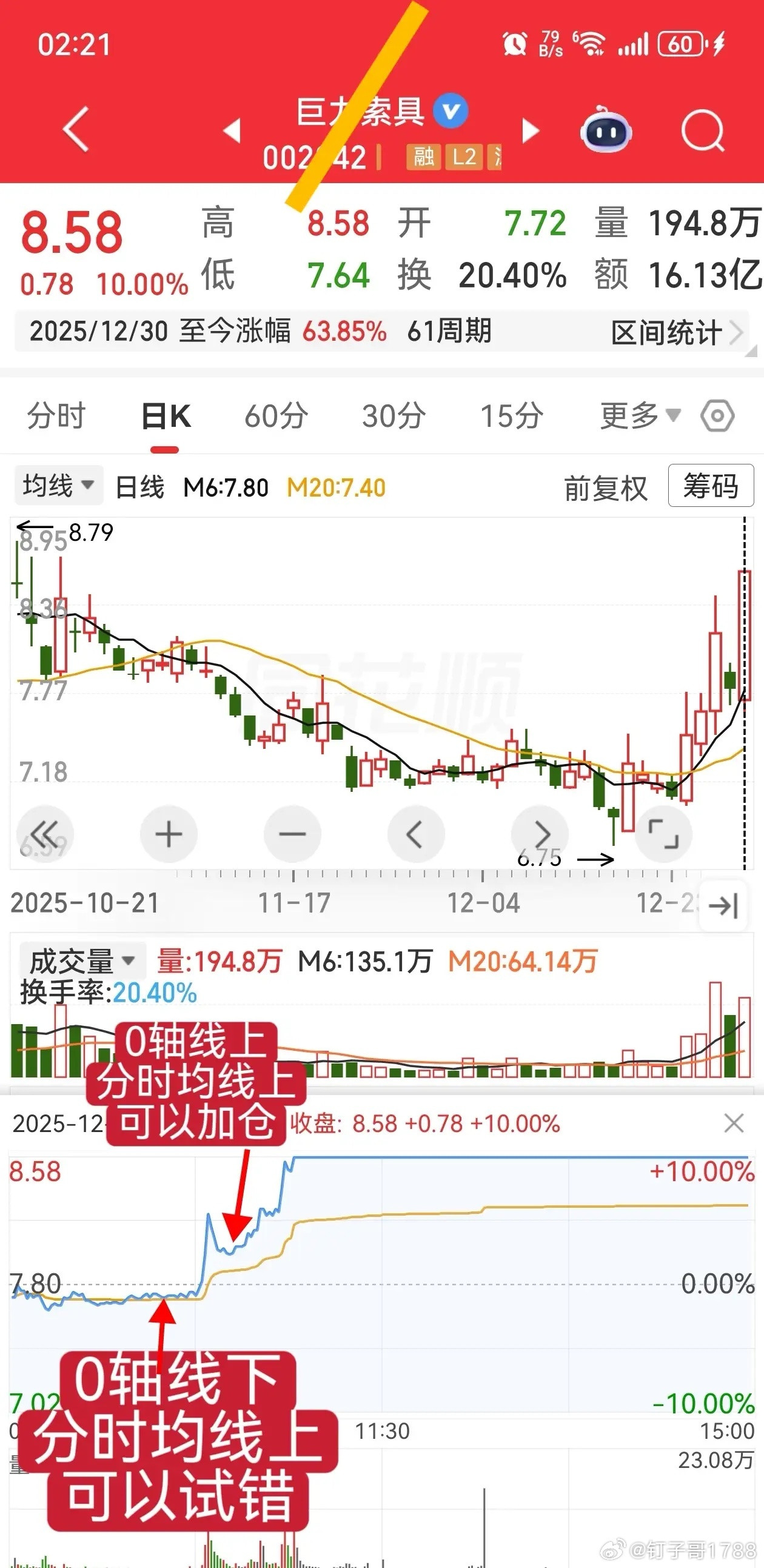Select the 60分 chart period

tap(275, 415)
